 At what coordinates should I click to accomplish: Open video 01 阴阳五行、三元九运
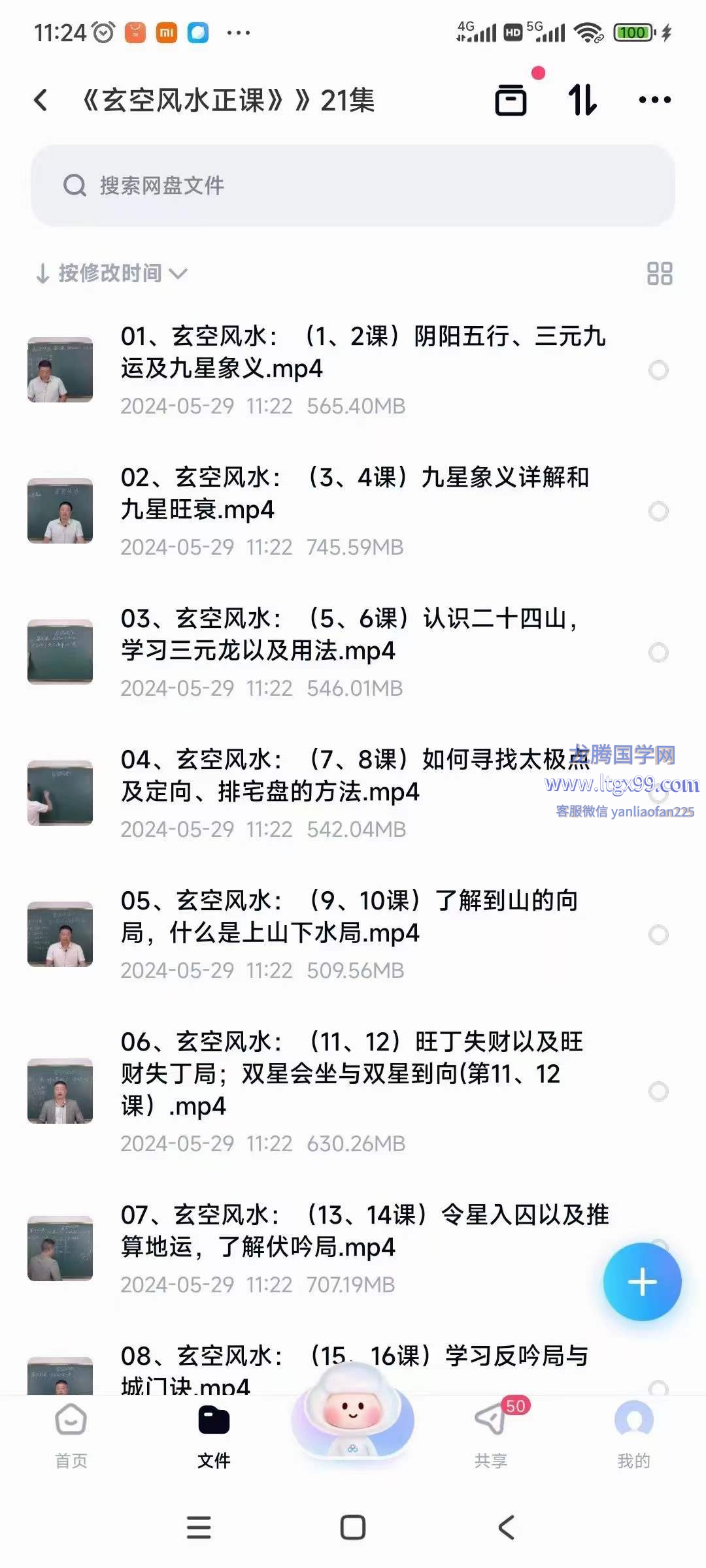(x=363, y=353)
